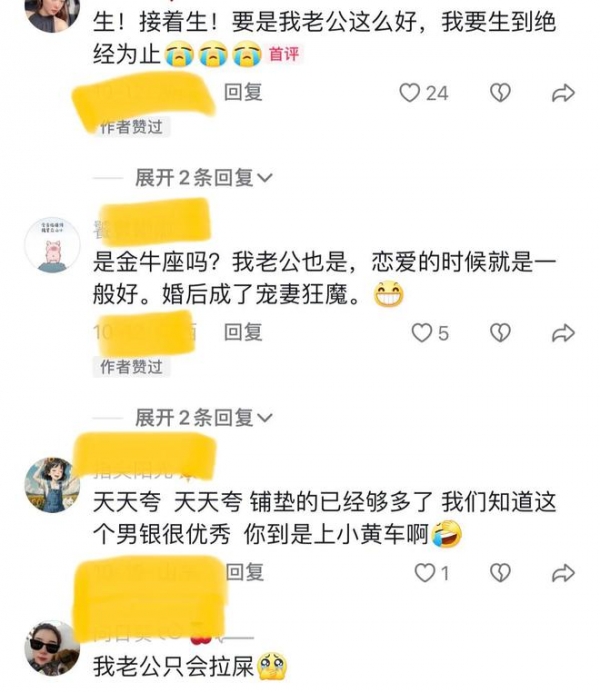The height and width of the screenshot is (692, 600).
Task: Like the comment with 24 likes
Action: click(x=410, y=93)
